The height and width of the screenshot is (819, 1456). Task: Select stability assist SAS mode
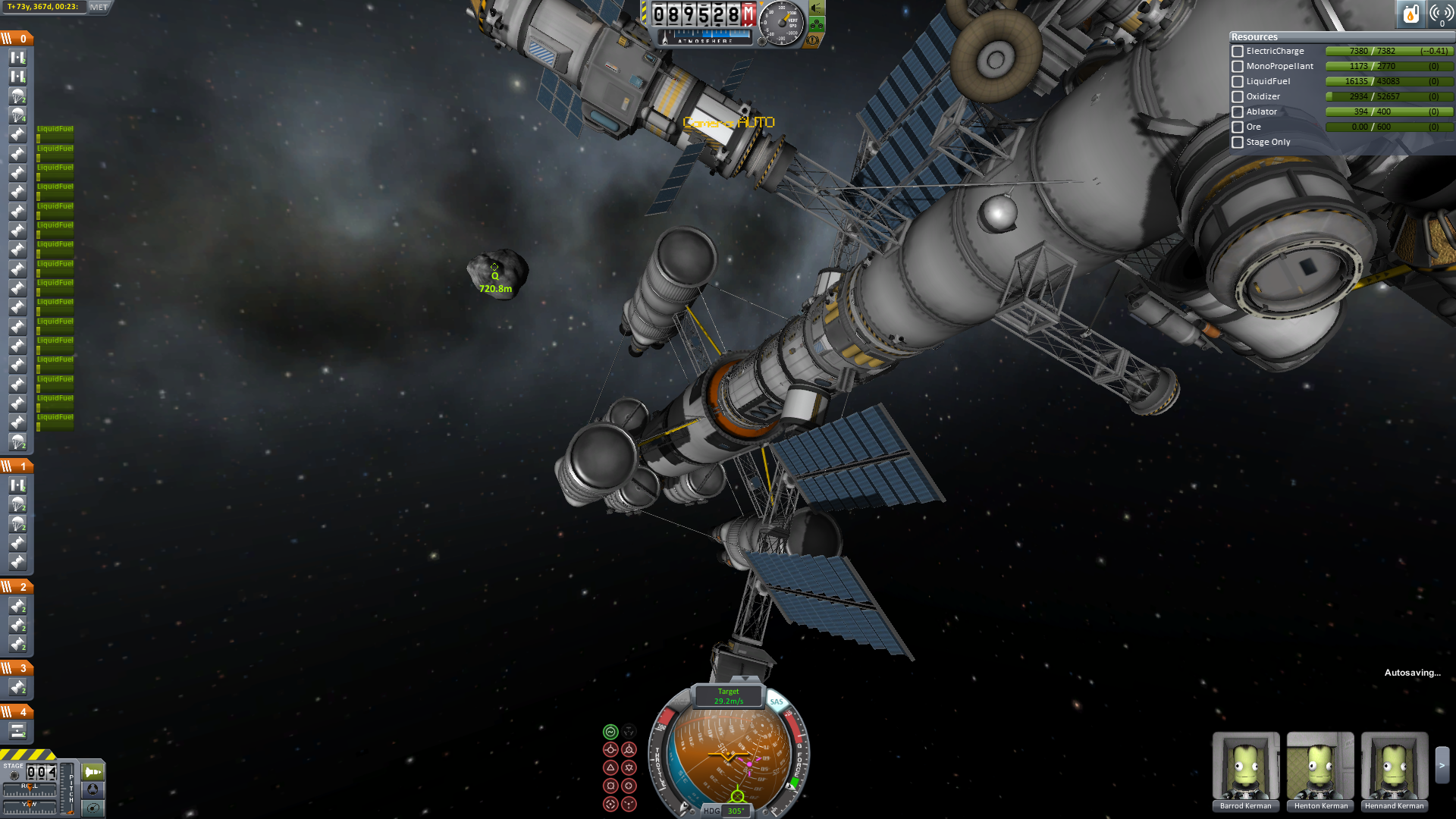610,732
